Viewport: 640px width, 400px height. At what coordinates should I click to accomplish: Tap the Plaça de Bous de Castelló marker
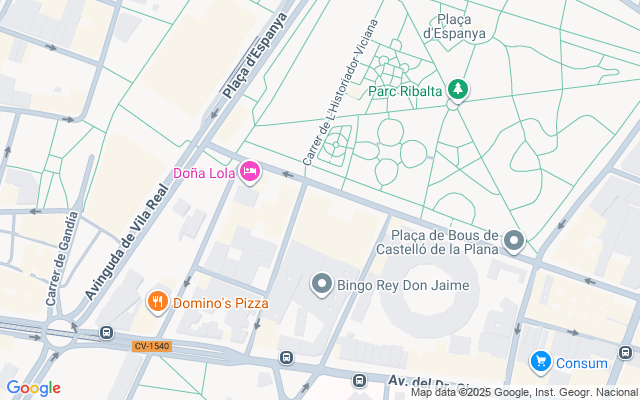[515, 240]
